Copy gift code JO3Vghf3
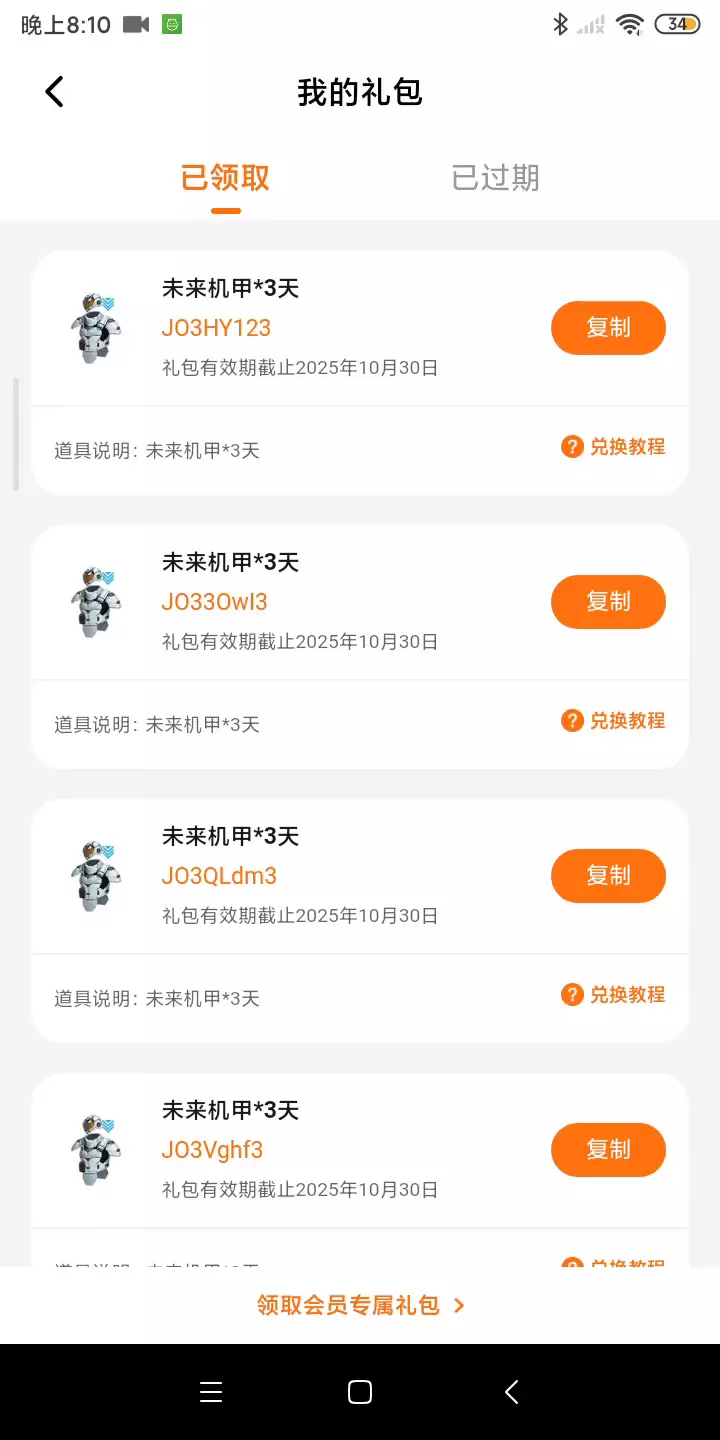This screenshot has height=1440, width=720. [x=608, y=1150]
